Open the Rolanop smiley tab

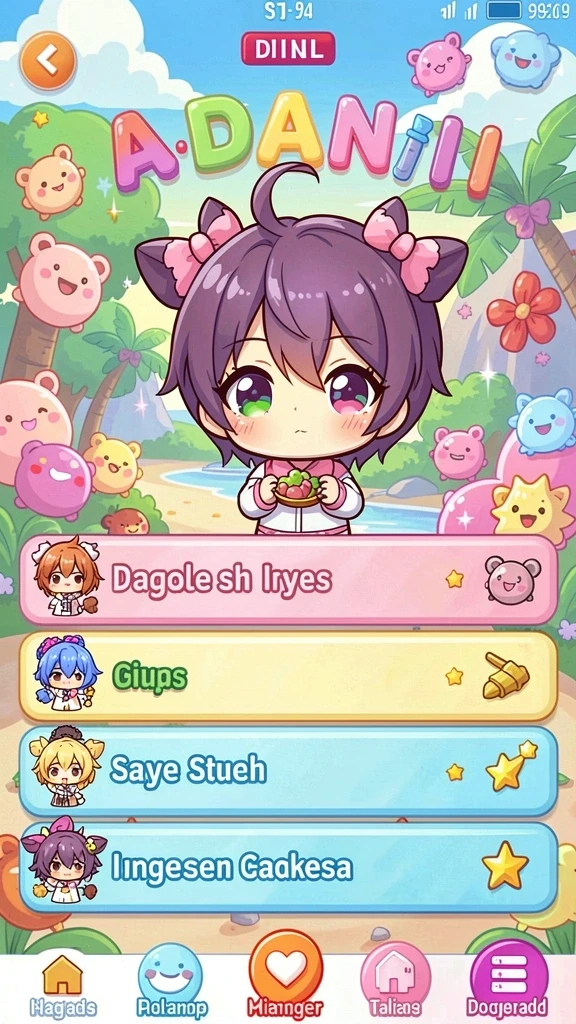tap(171, 983)
